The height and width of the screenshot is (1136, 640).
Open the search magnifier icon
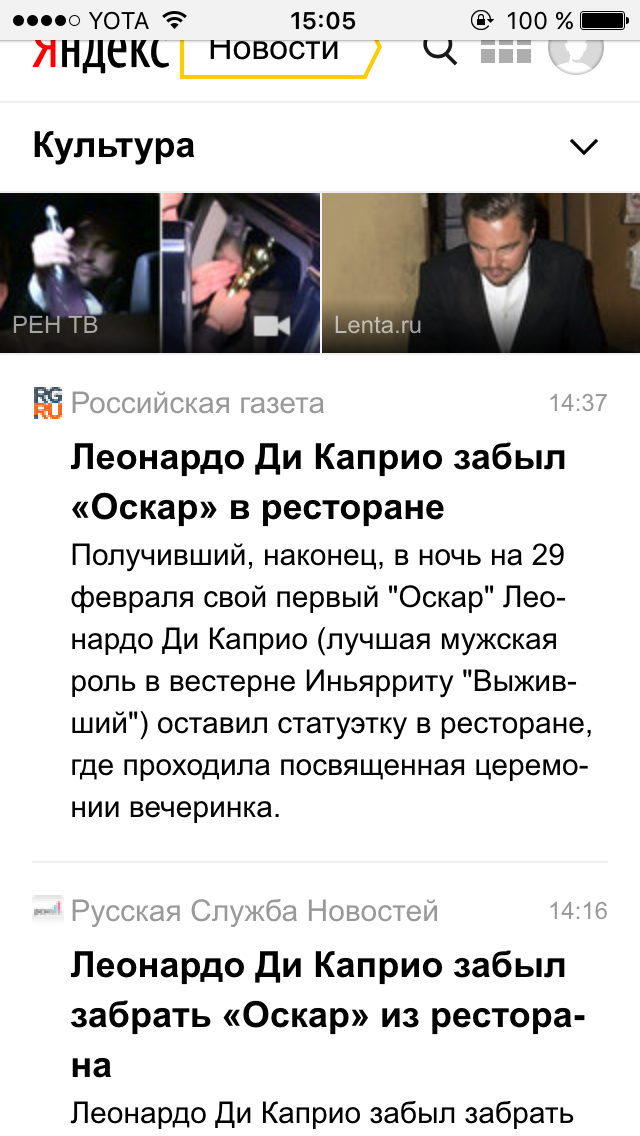click(440, 50)
